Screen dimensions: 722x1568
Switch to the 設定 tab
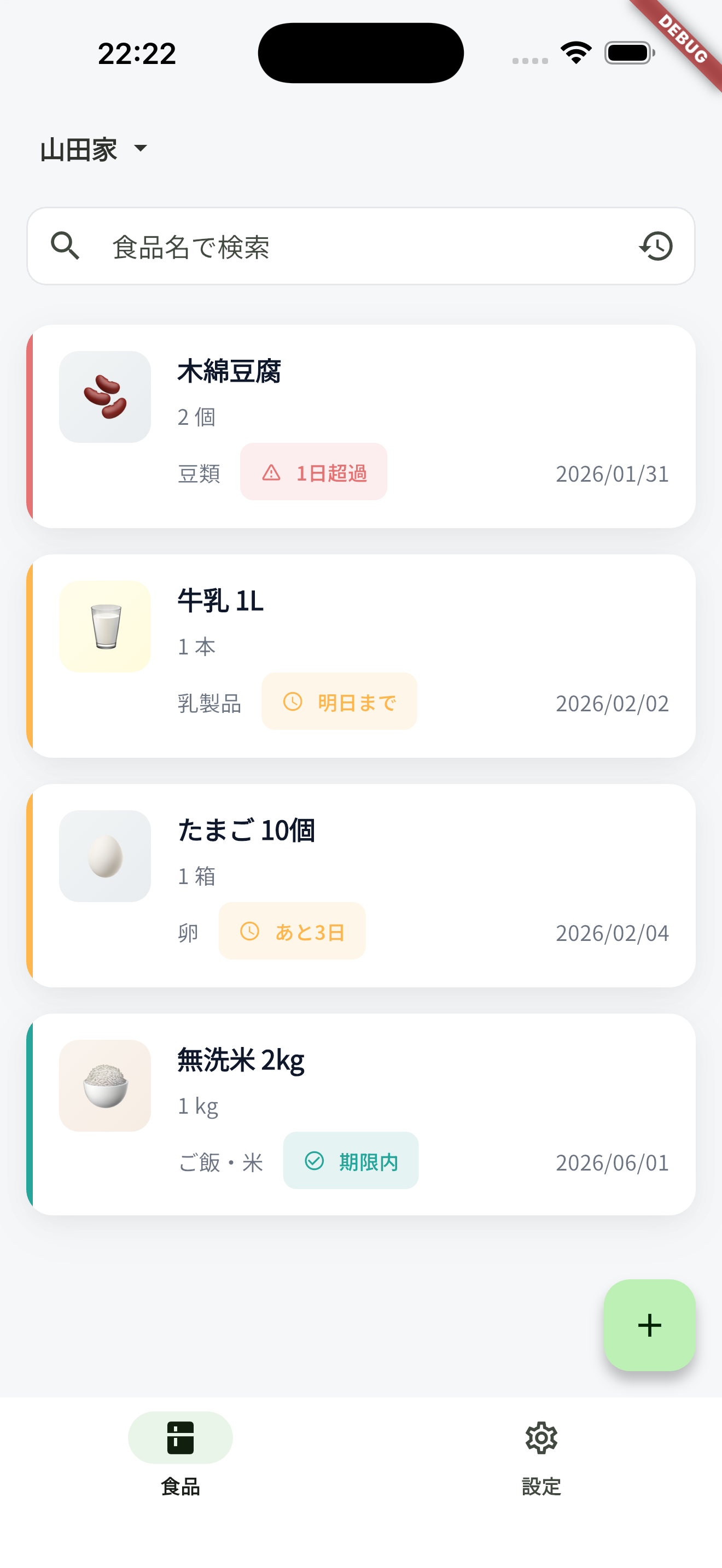click(x=540, y=1461)
